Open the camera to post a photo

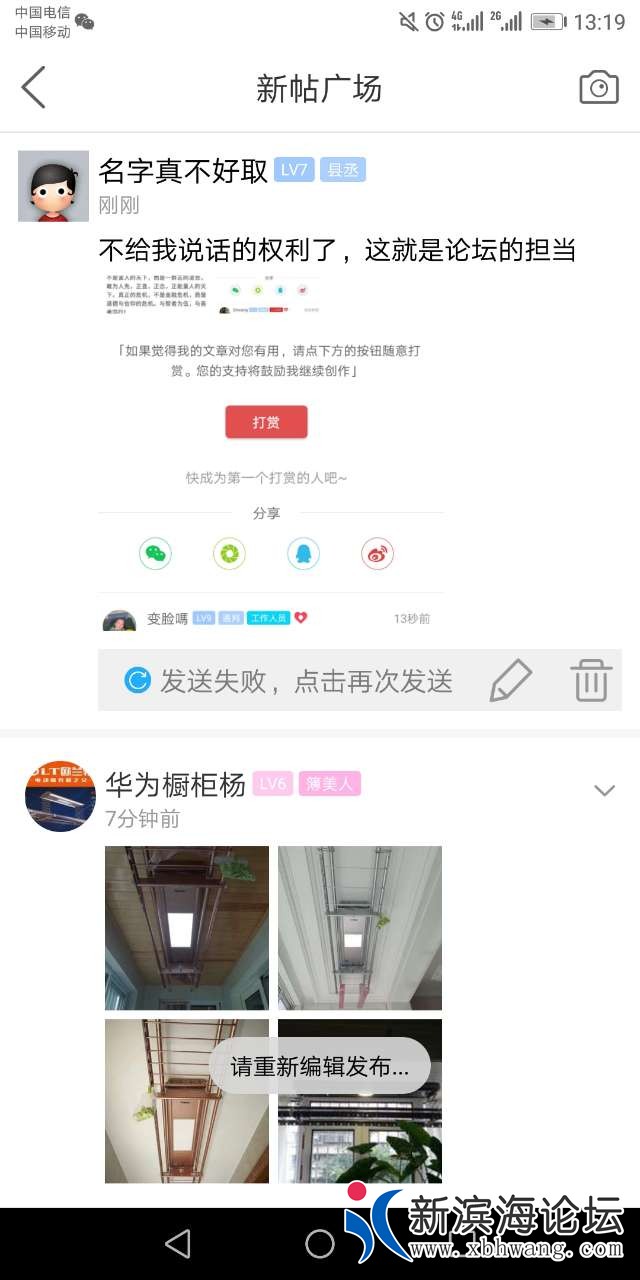[x=599, y=88]
